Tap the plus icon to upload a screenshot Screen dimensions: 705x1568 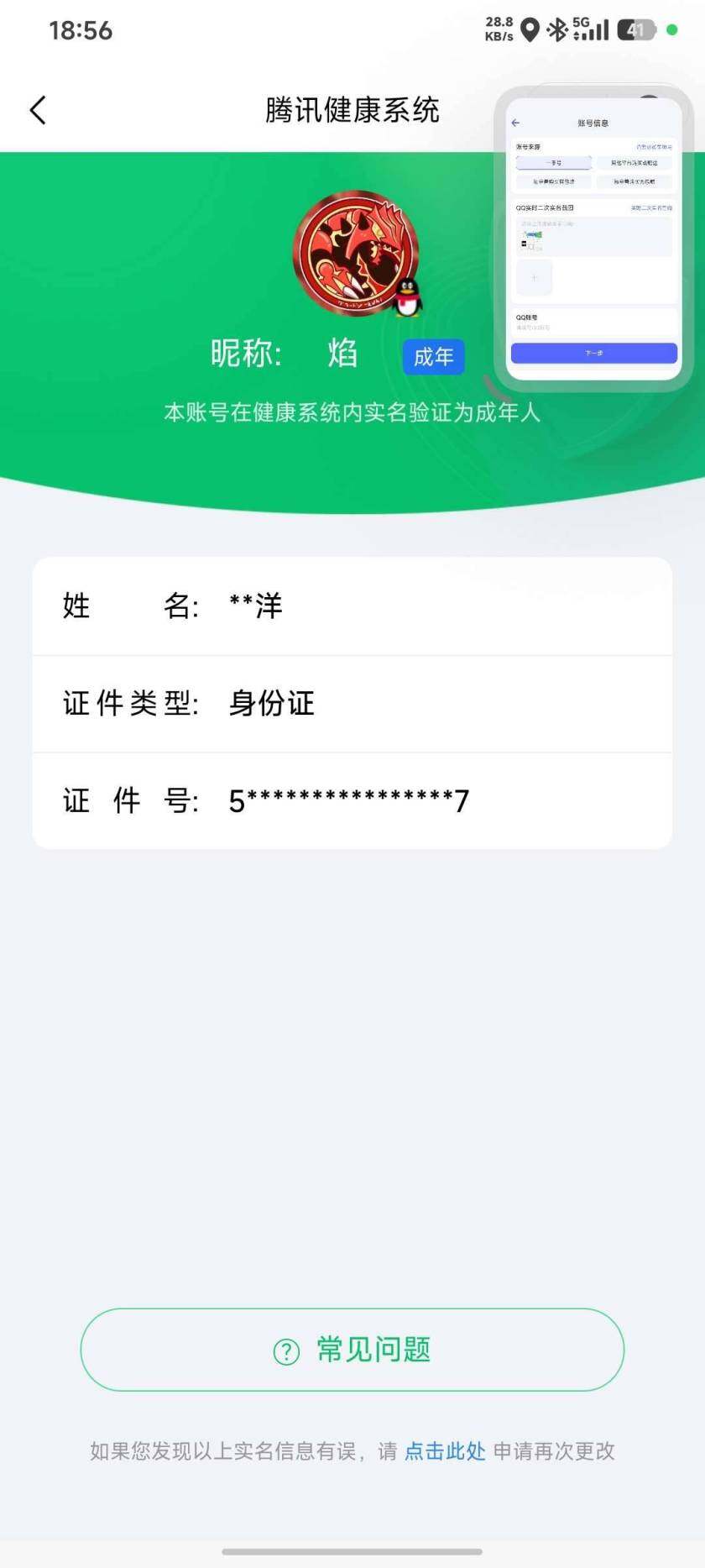(534, 277)
